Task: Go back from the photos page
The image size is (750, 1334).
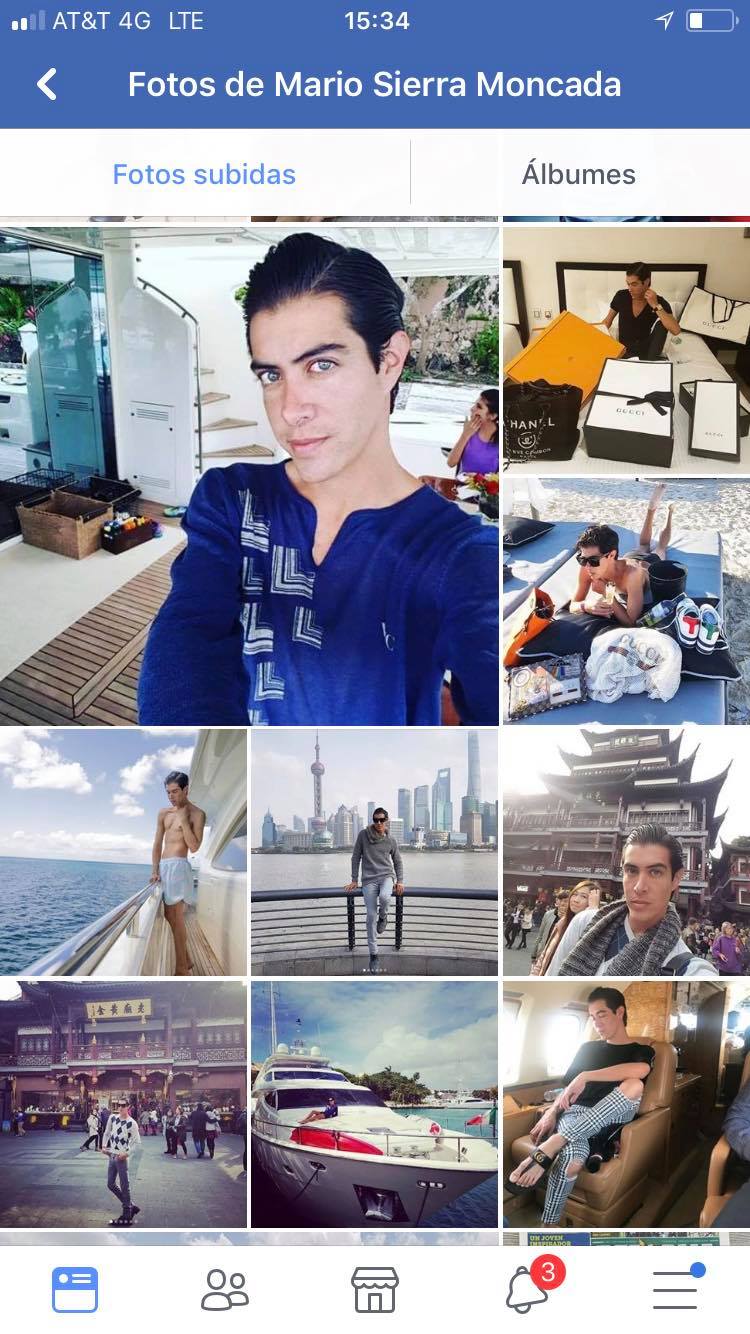Action: [x=46, y=85]
